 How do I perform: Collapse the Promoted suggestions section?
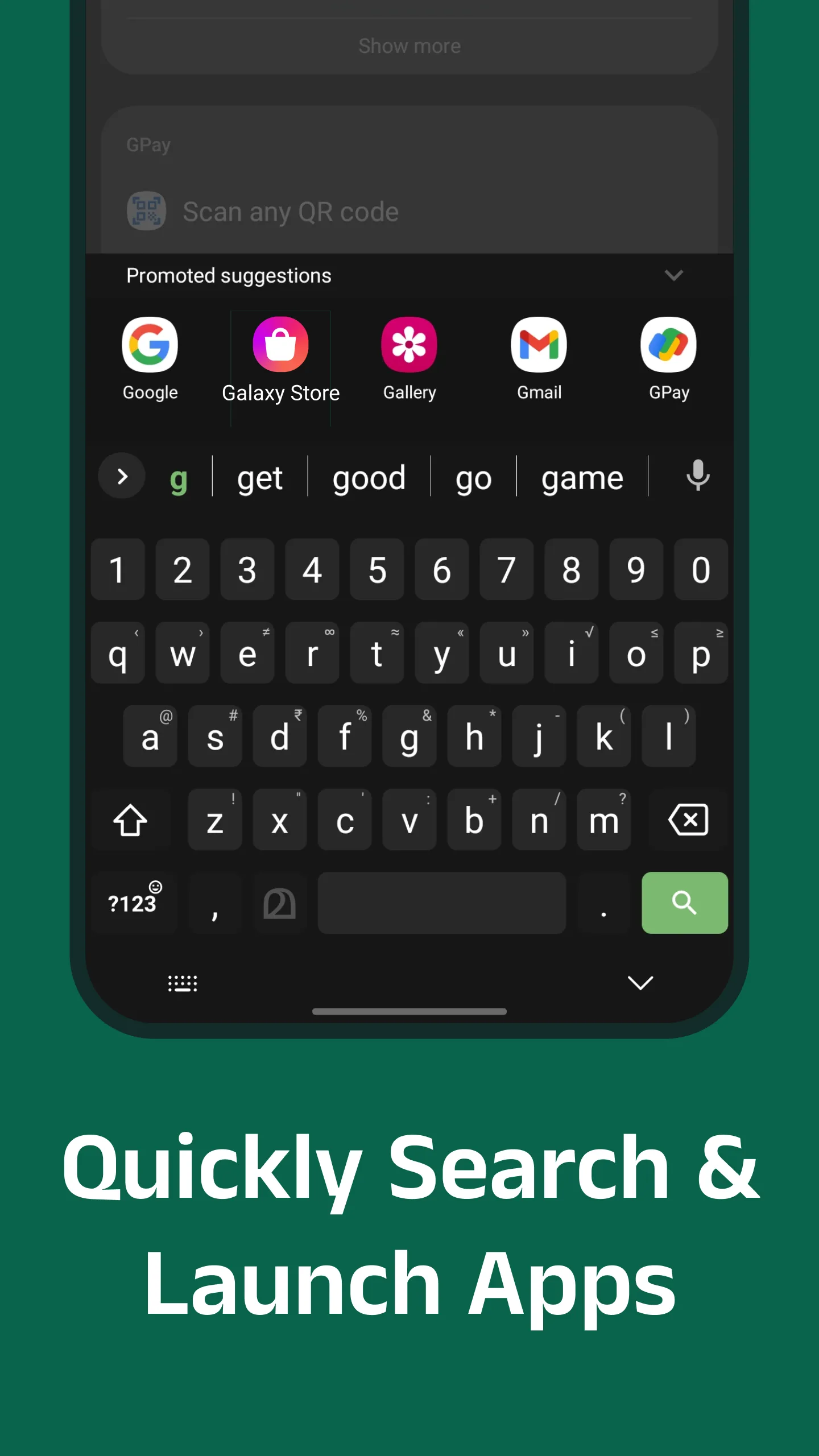pyautogui.click(x=674, y=275)
